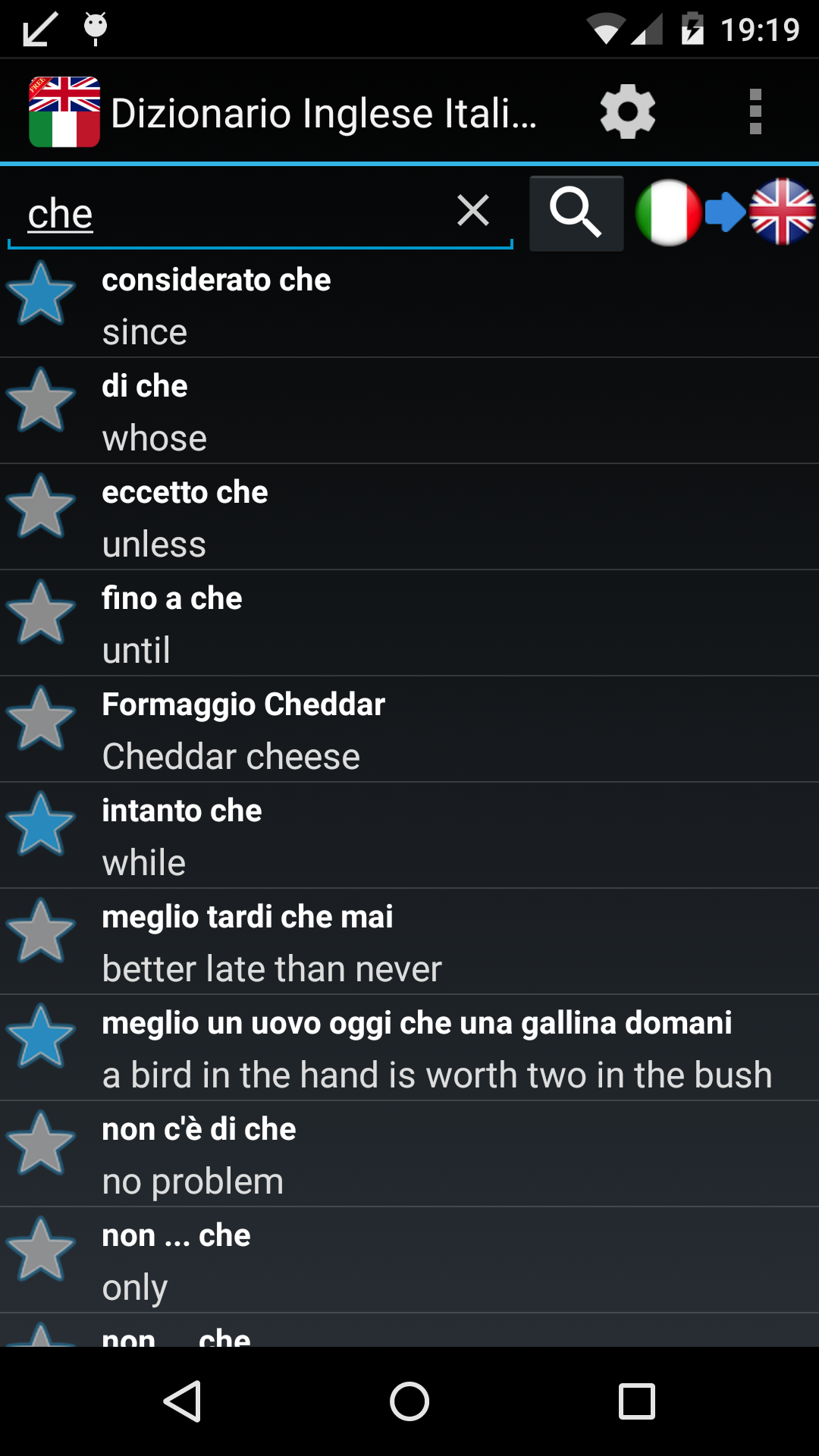Remove star from 'meglio un uovo oggi' entry

pyautogui.click(x=41, y=1037)
